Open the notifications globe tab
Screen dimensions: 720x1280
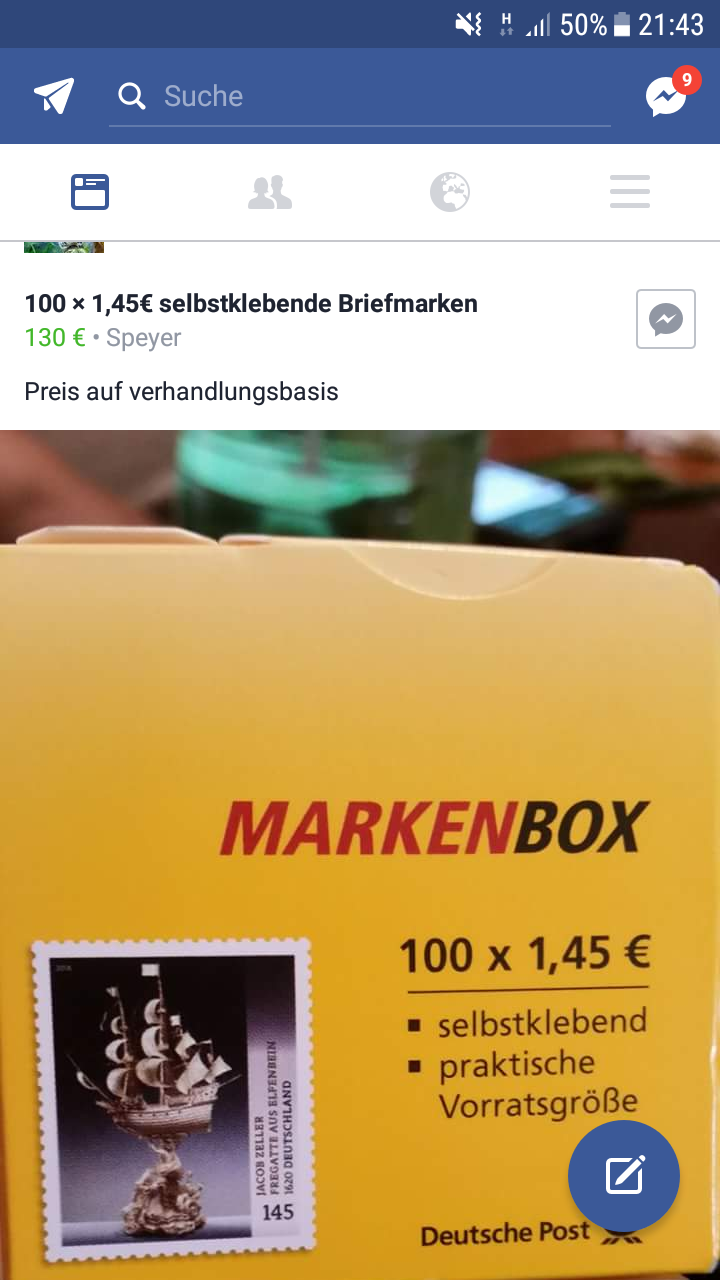click(x=450, y=191)
